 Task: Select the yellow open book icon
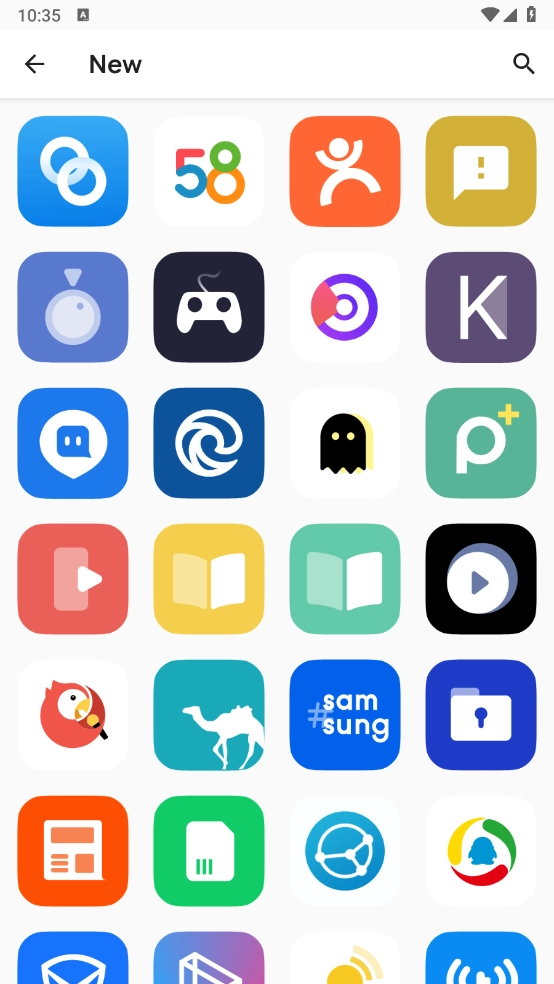209,579
